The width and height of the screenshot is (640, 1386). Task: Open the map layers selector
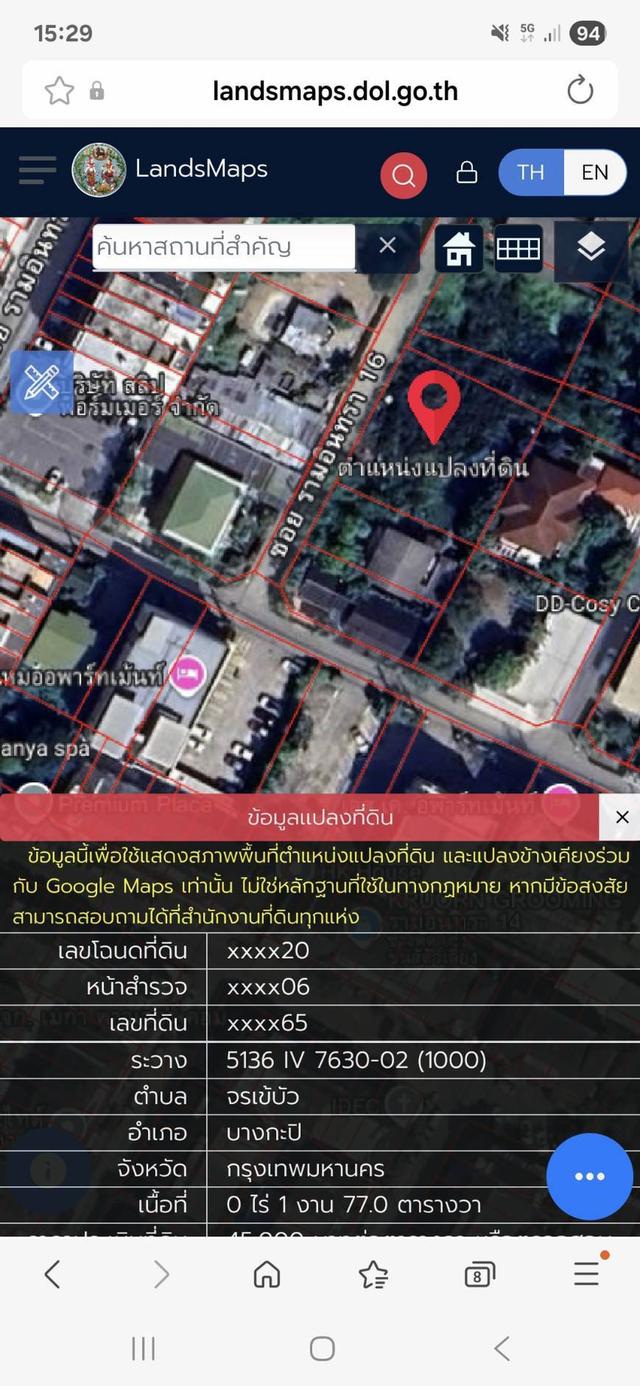coord(591,247)
